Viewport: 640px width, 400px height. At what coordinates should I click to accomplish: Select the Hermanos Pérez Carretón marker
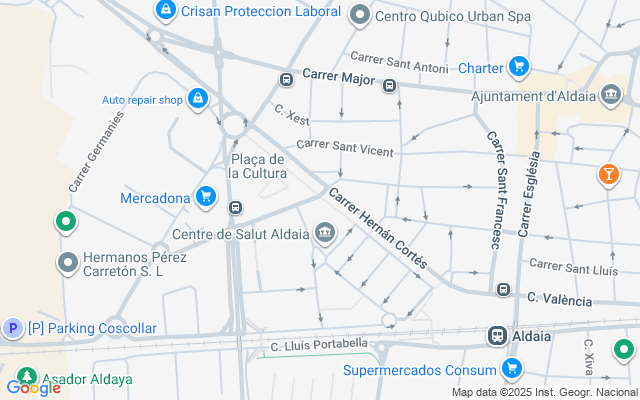[68, 263]
